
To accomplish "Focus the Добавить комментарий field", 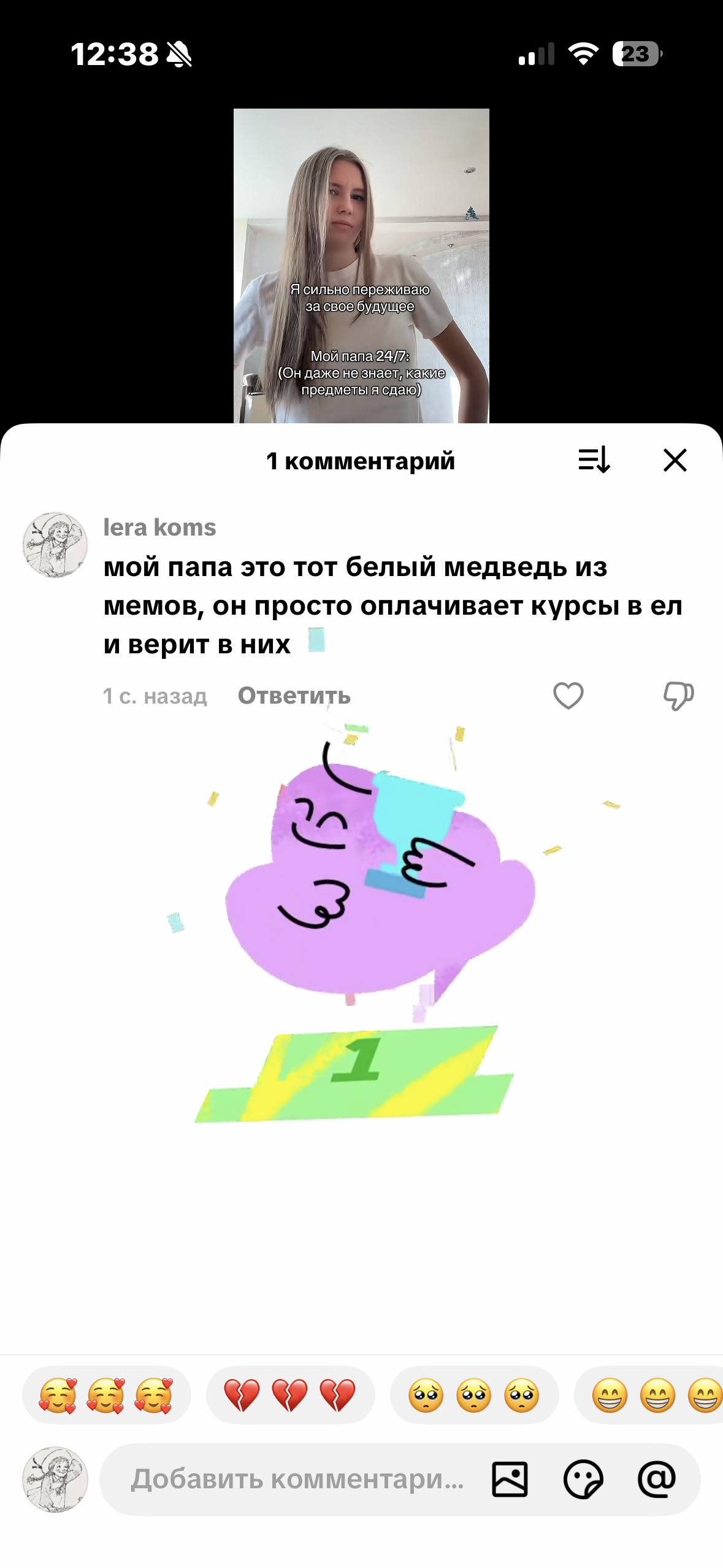I will [x=297, y=1479].
